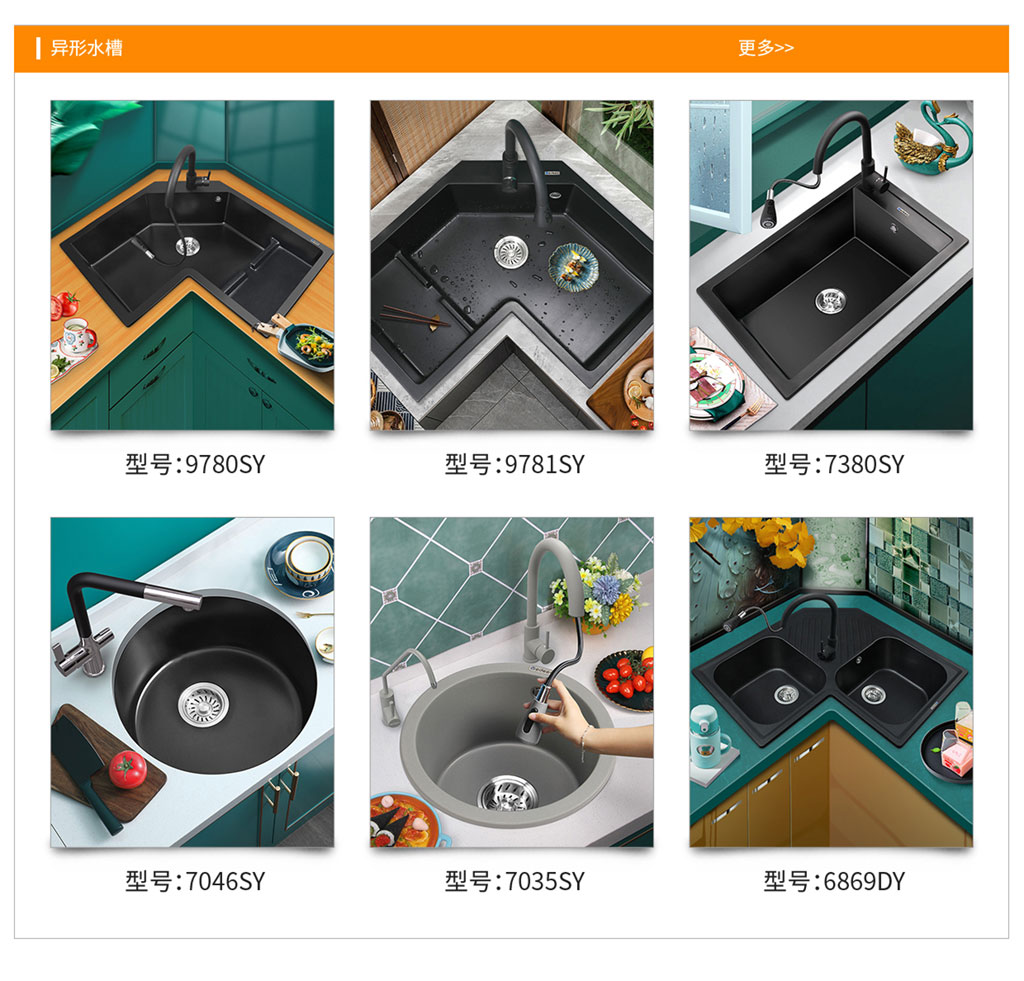Open the 更多>> link for 异形水槽
The image size is (1024, 981).
pos(766,48)
